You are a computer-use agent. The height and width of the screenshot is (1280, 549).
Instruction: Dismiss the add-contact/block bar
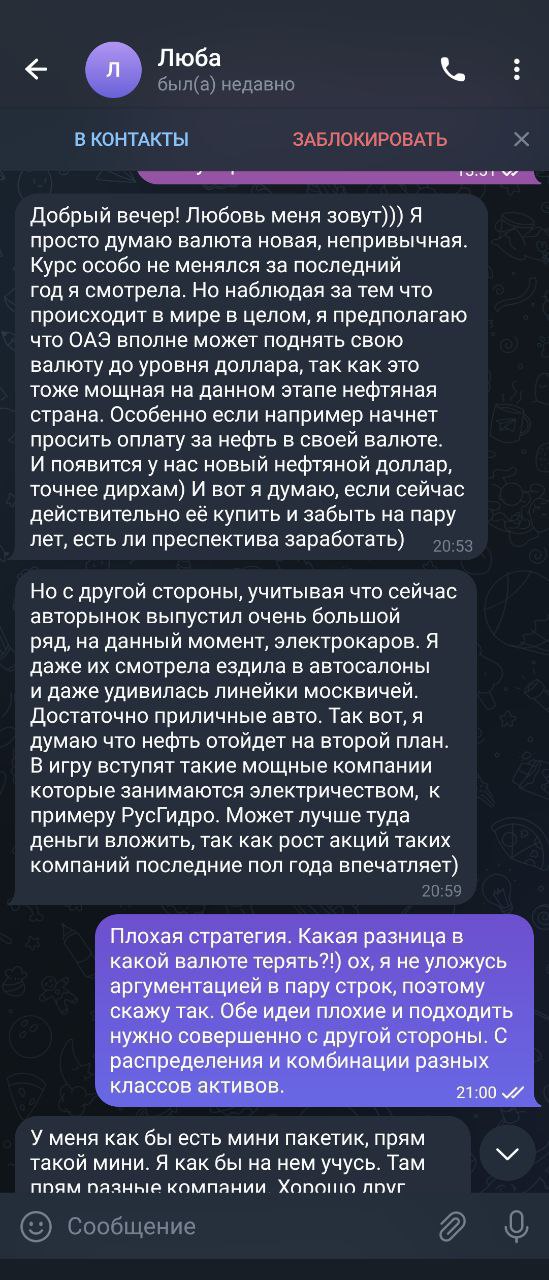[x=521, y=140]
